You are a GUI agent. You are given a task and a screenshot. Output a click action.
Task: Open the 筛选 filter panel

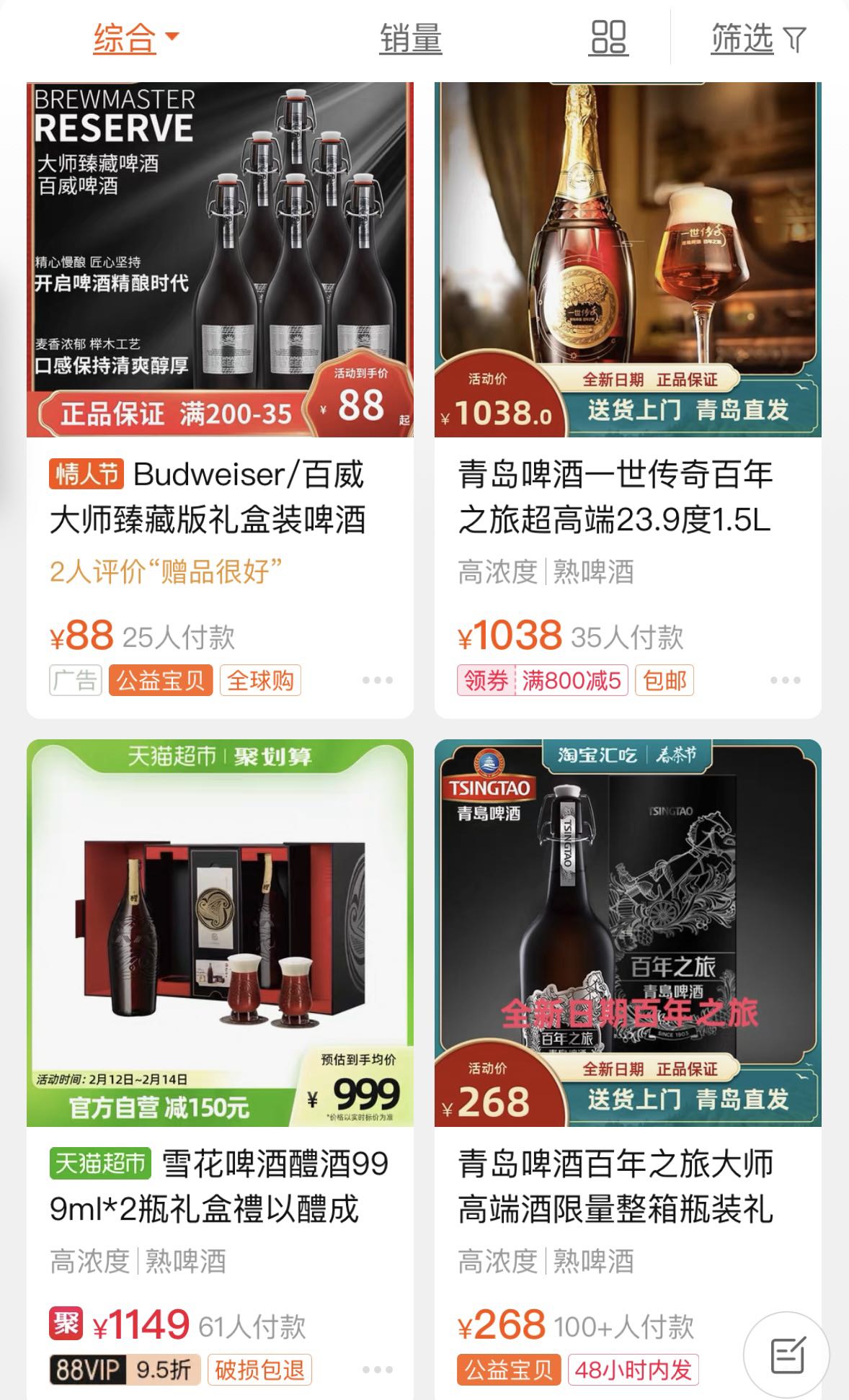click(x=757, y=38)
